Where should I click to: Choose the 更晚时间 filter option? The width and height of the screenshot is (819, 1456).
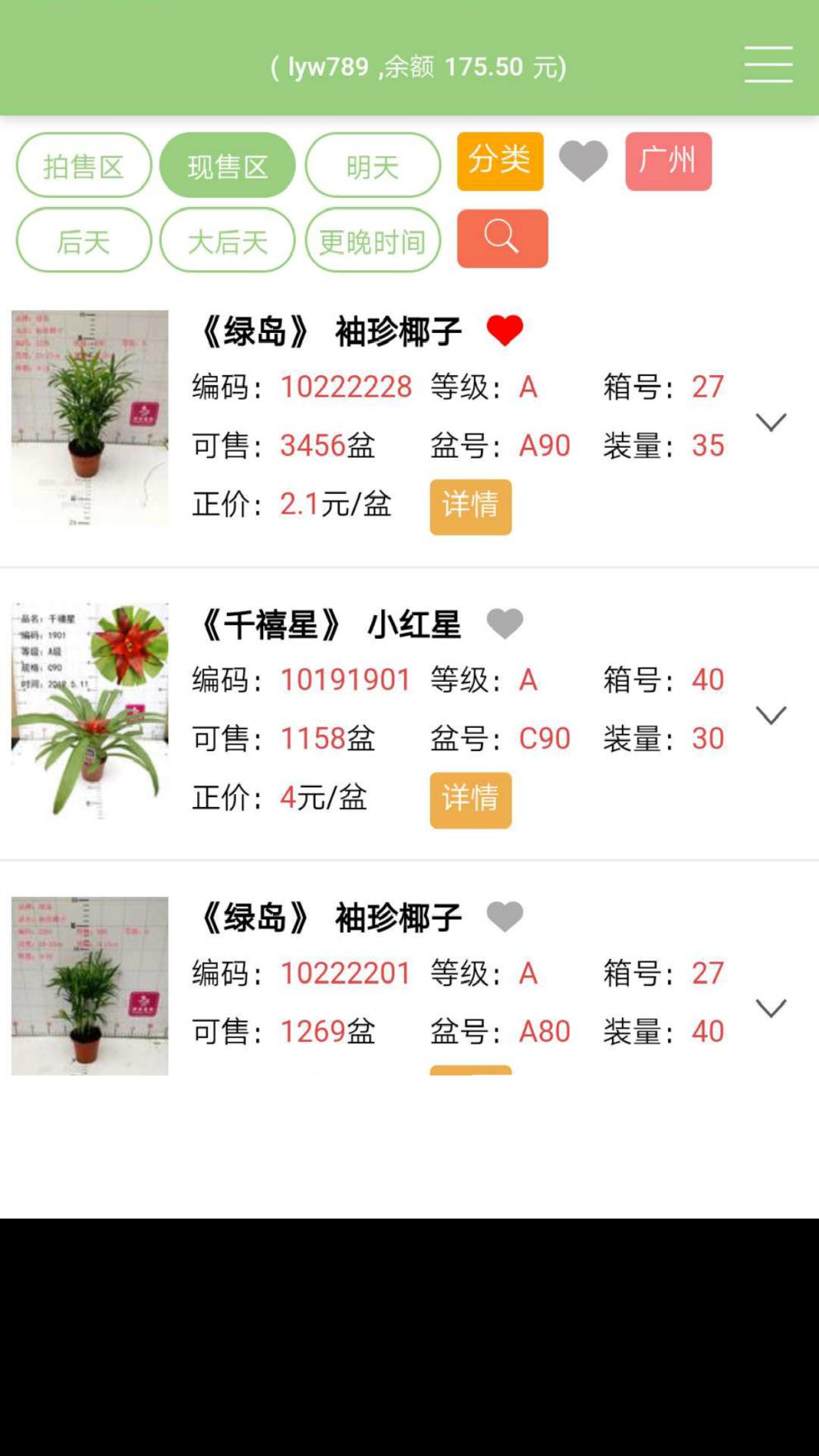coord(372,240)
